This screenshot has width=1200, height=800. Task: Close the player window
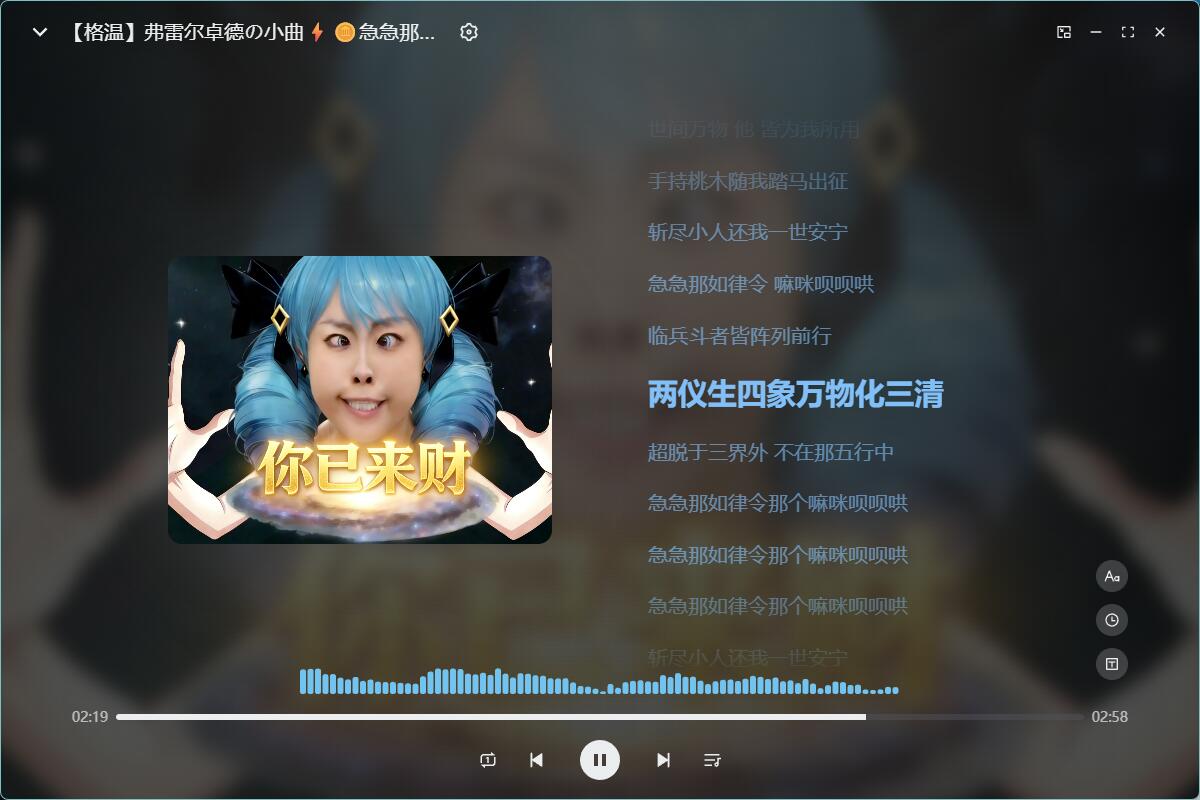[1160, 32]
